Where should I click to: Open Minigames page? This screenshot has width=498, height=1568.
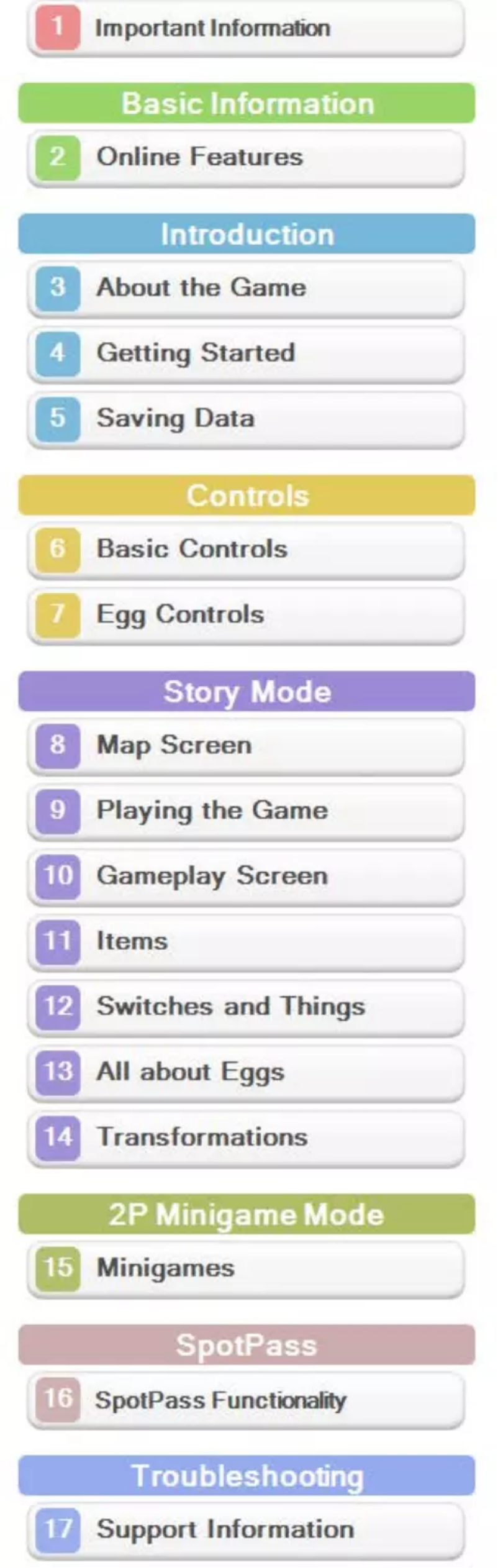point(246,1268)
